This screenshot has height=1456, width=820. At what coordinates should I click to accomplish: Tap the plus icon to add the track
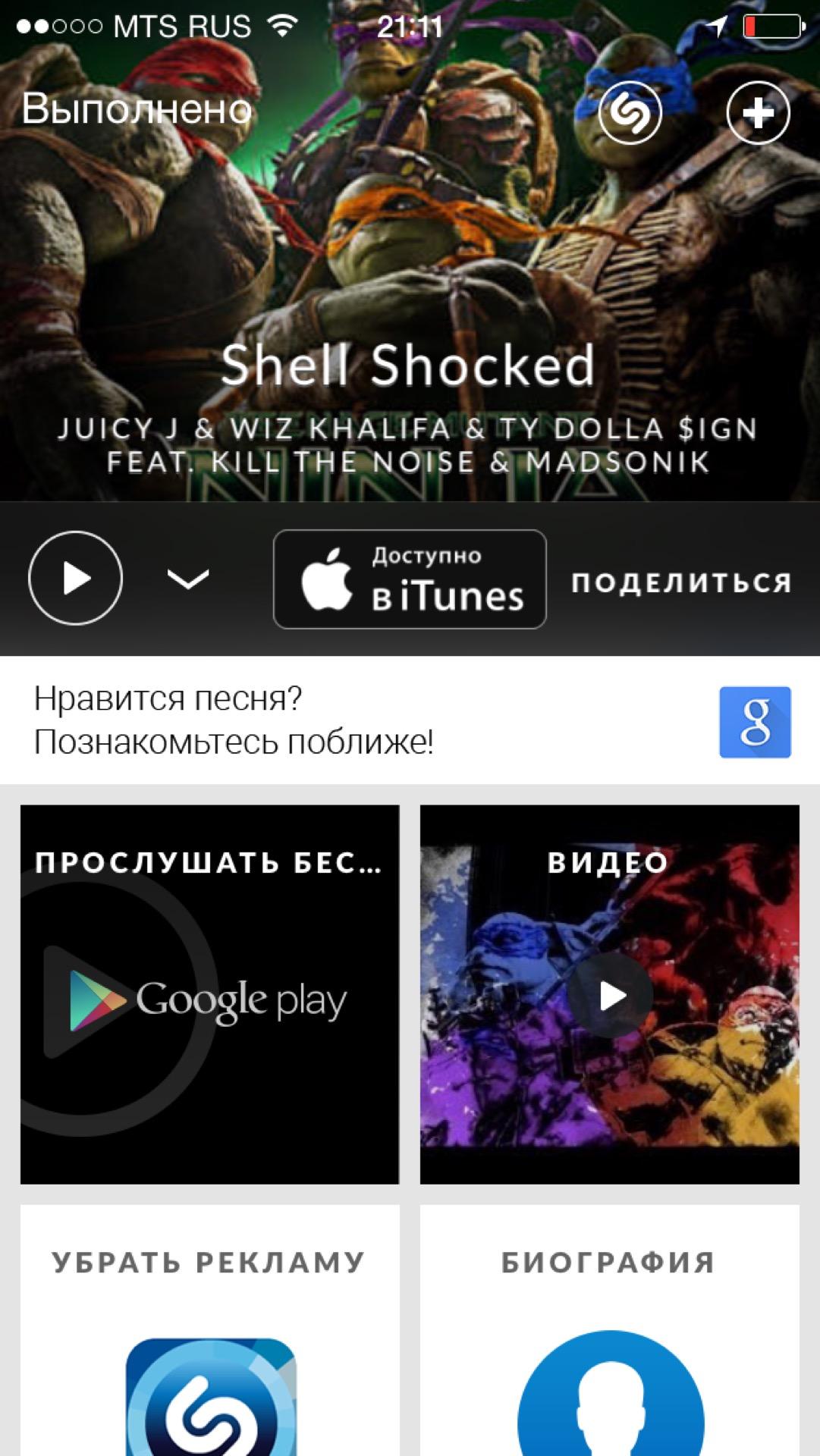pos(758,114)
